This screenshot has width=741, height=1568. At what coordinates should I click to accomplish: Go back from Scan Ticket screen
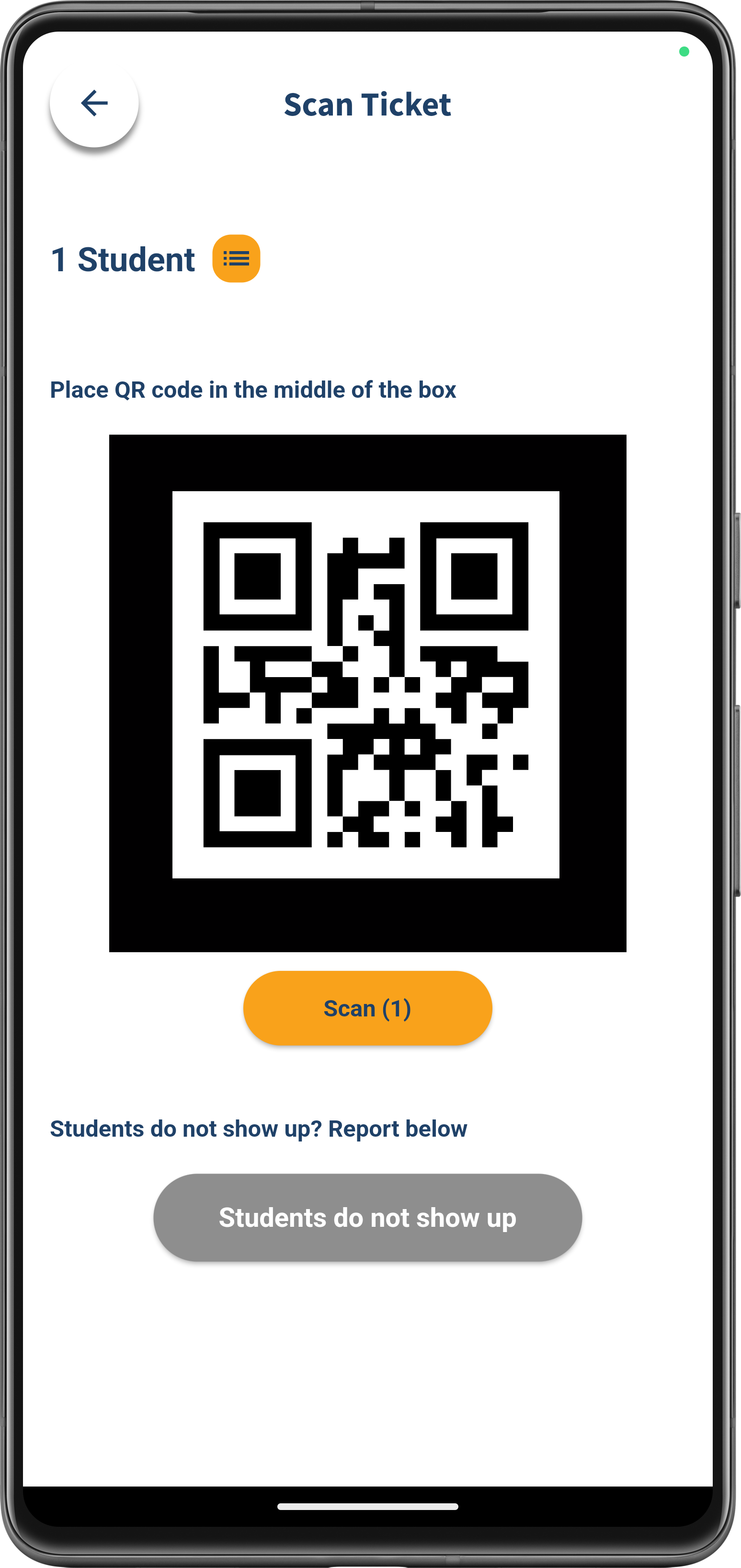coord(94,103)
